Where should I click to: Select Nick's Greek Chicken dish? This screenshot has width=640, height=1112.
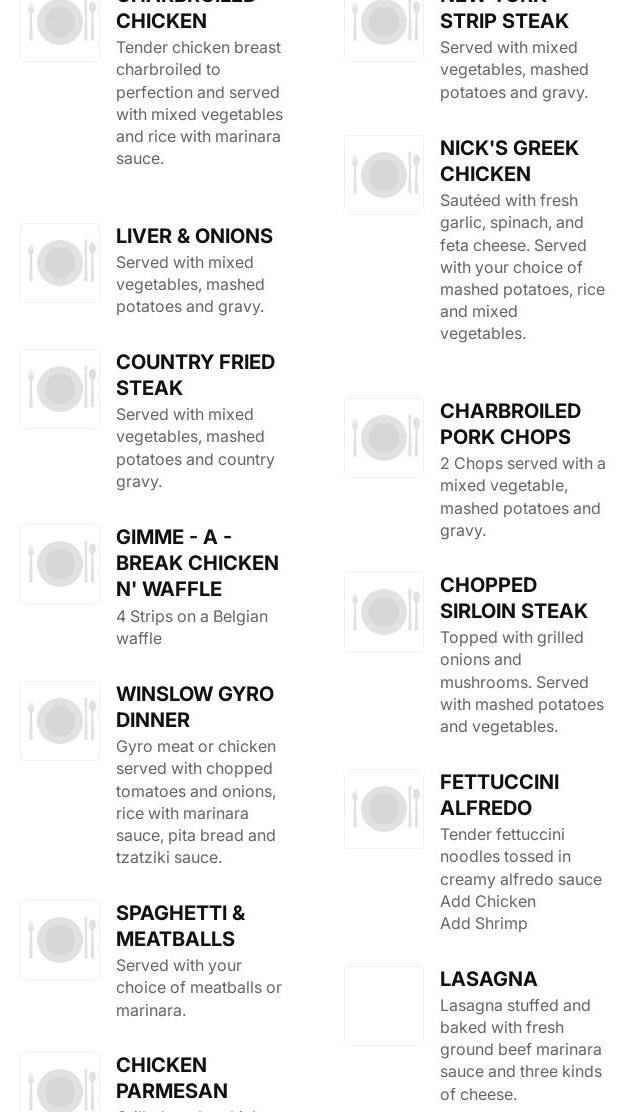pos(509,161)
